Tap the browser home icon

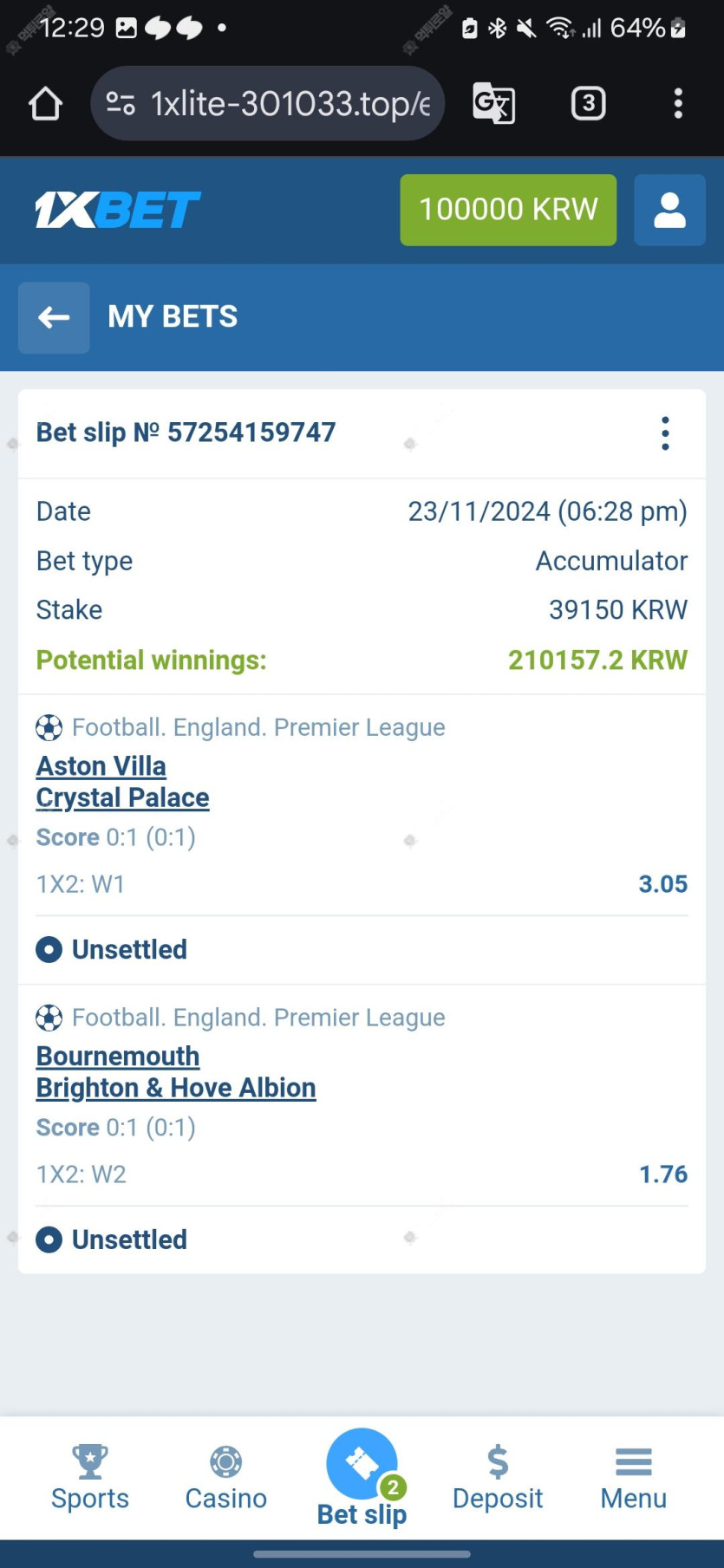[x=45, y=104]
